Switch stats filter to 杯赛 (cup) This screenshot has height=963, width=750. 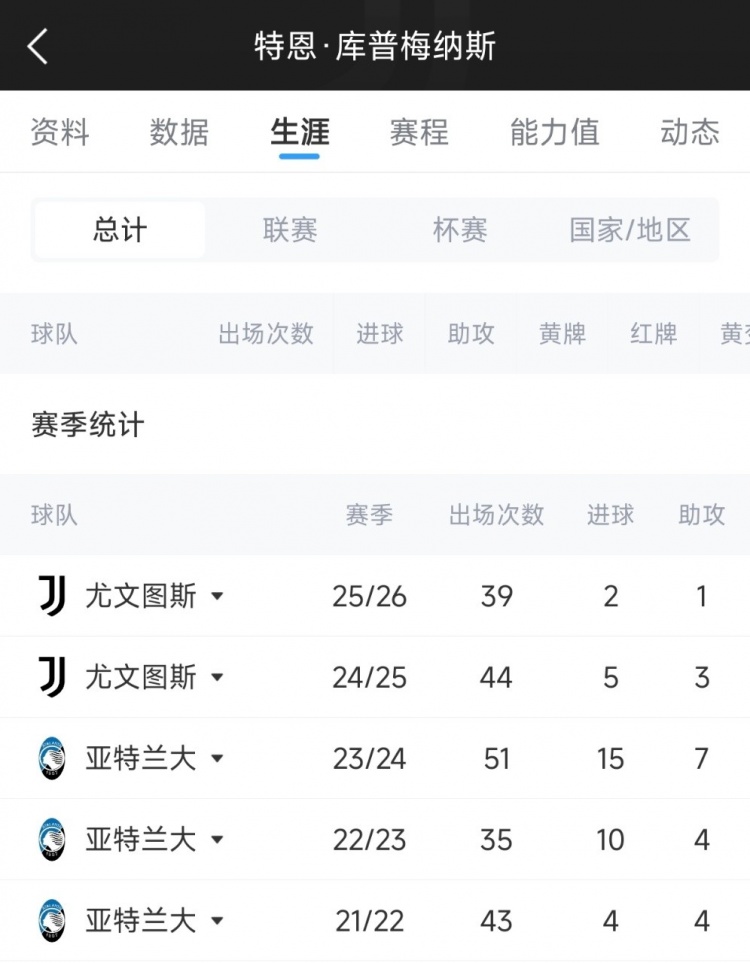460,230
